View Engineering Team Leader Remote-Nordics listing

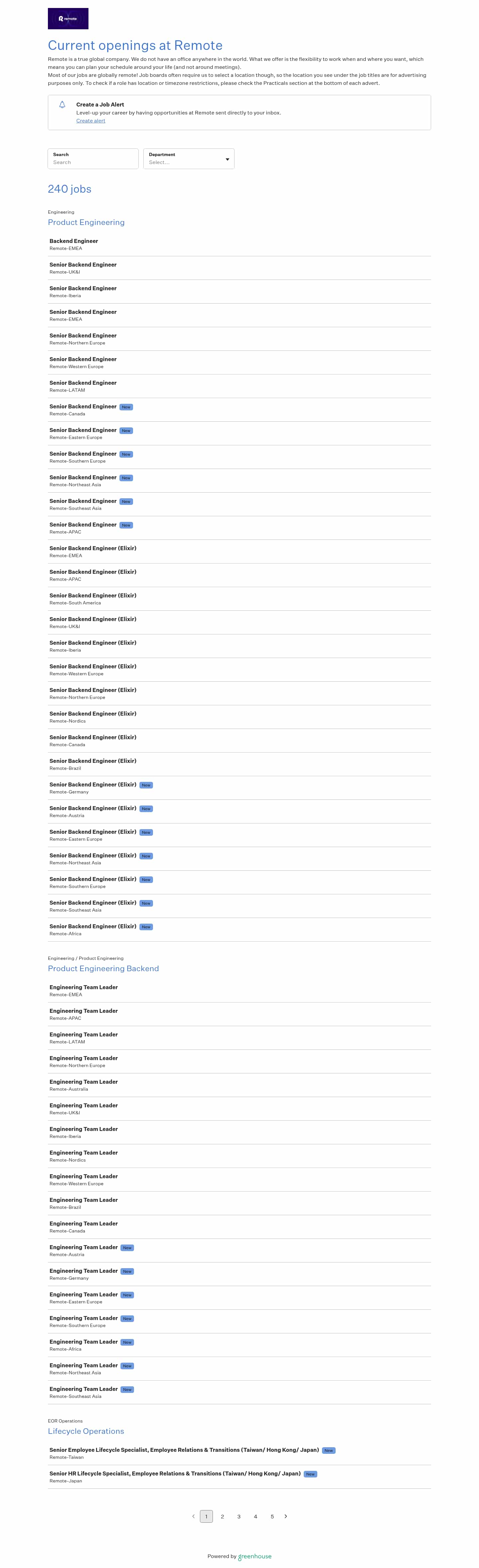tap(83, 1152)
